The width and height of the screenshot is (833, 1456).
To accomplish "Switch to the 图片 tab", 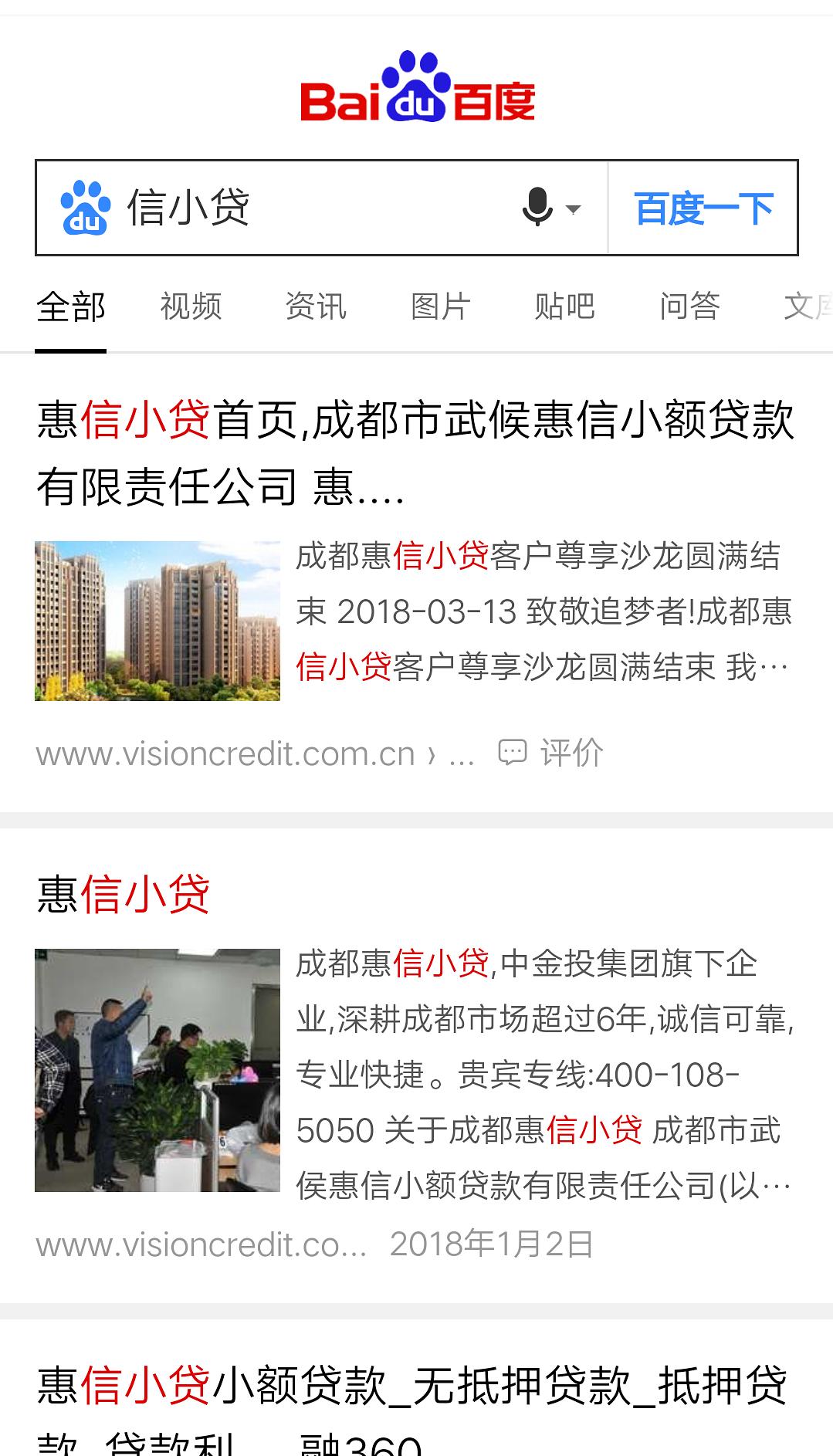I will click(x=439, y=306).
